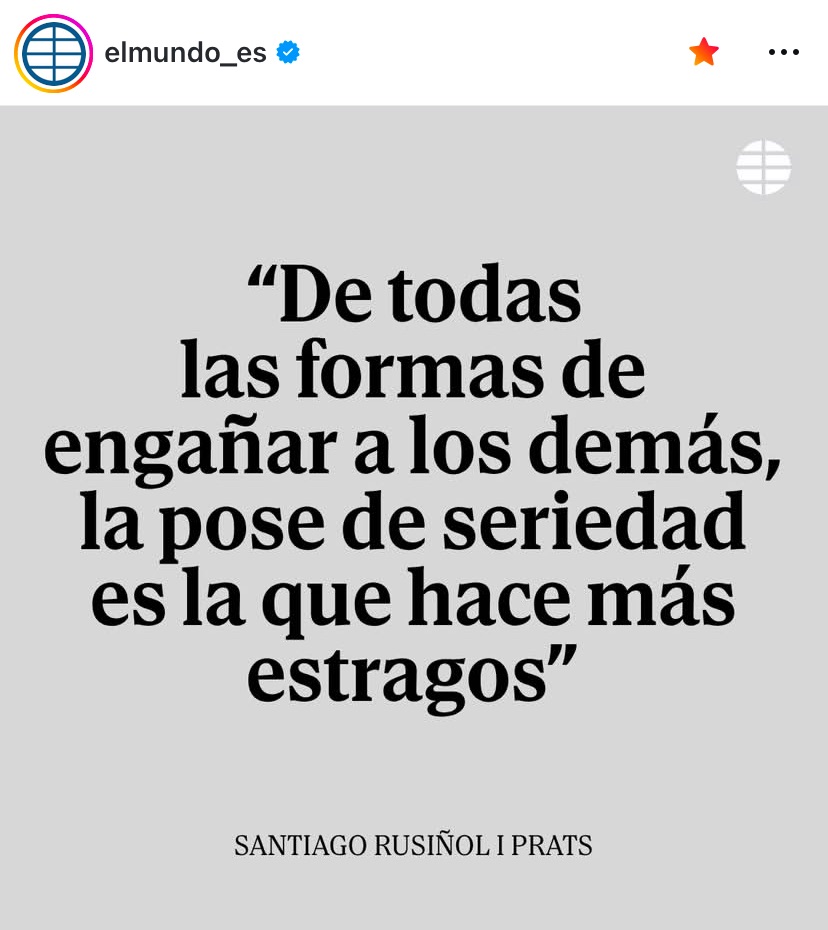Open the Santiago Rusiñol quote post image

point(414,500)
